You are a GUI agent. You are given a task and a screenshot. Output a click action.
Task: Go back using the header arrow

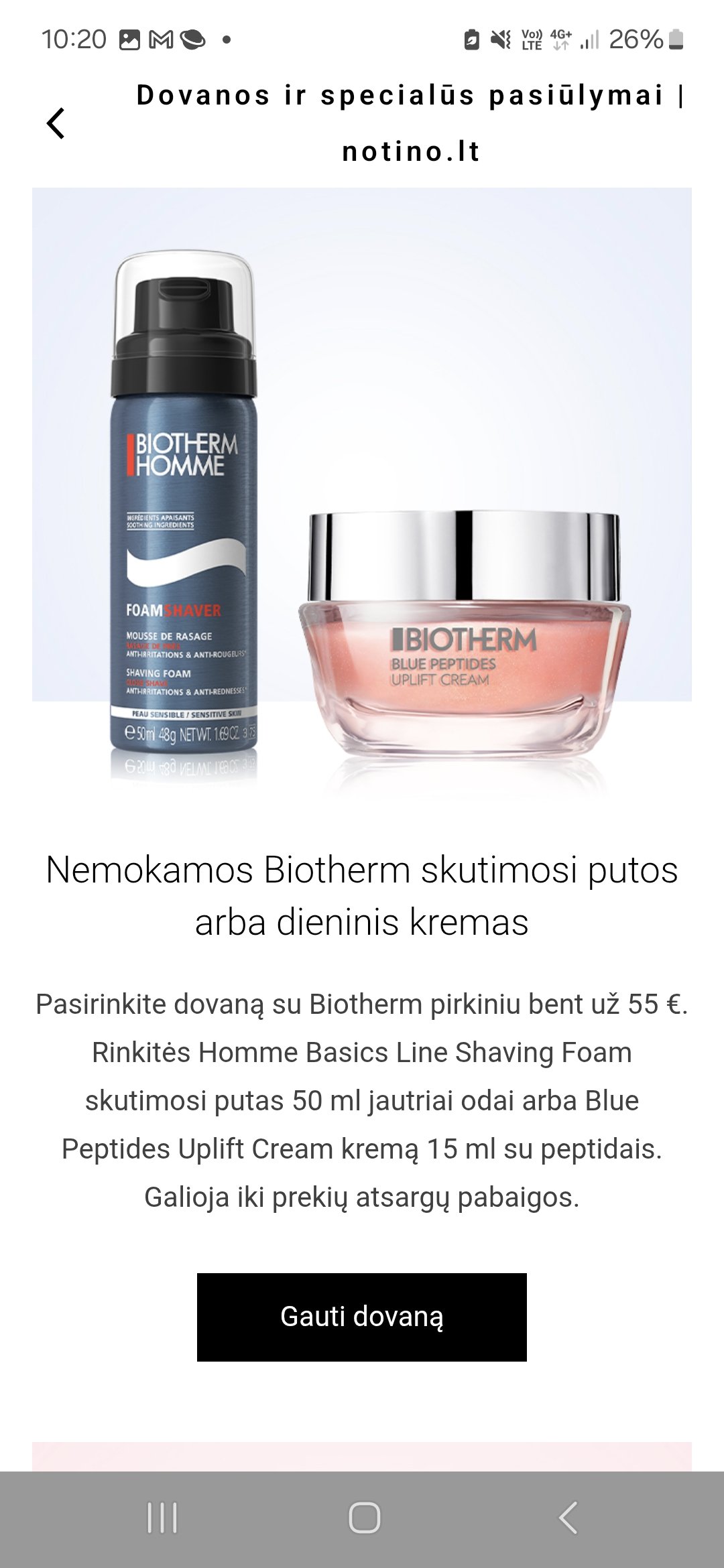coord(56,123)
